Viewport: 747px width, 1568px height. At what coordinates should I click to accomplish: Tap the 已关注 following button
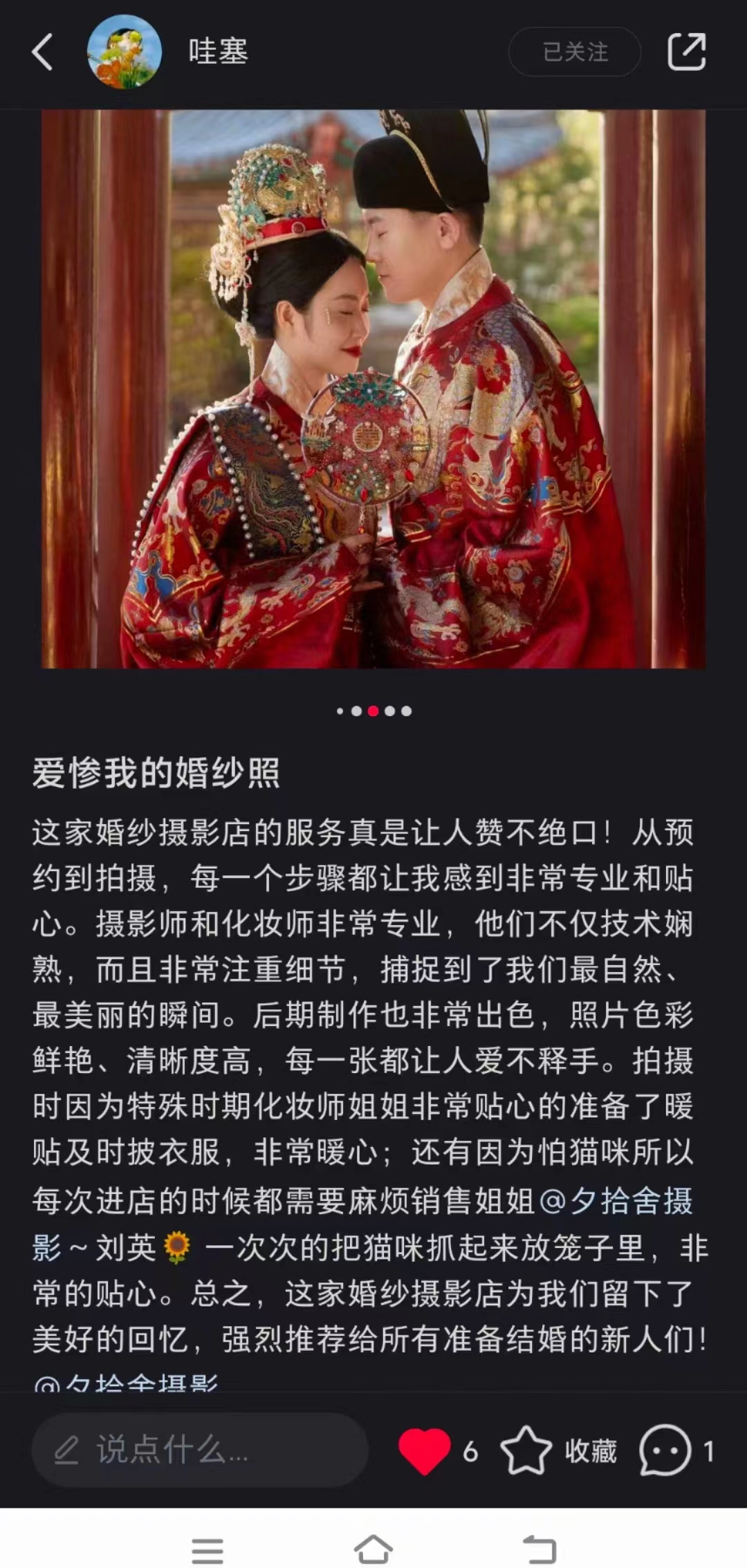tap(575, 53)
